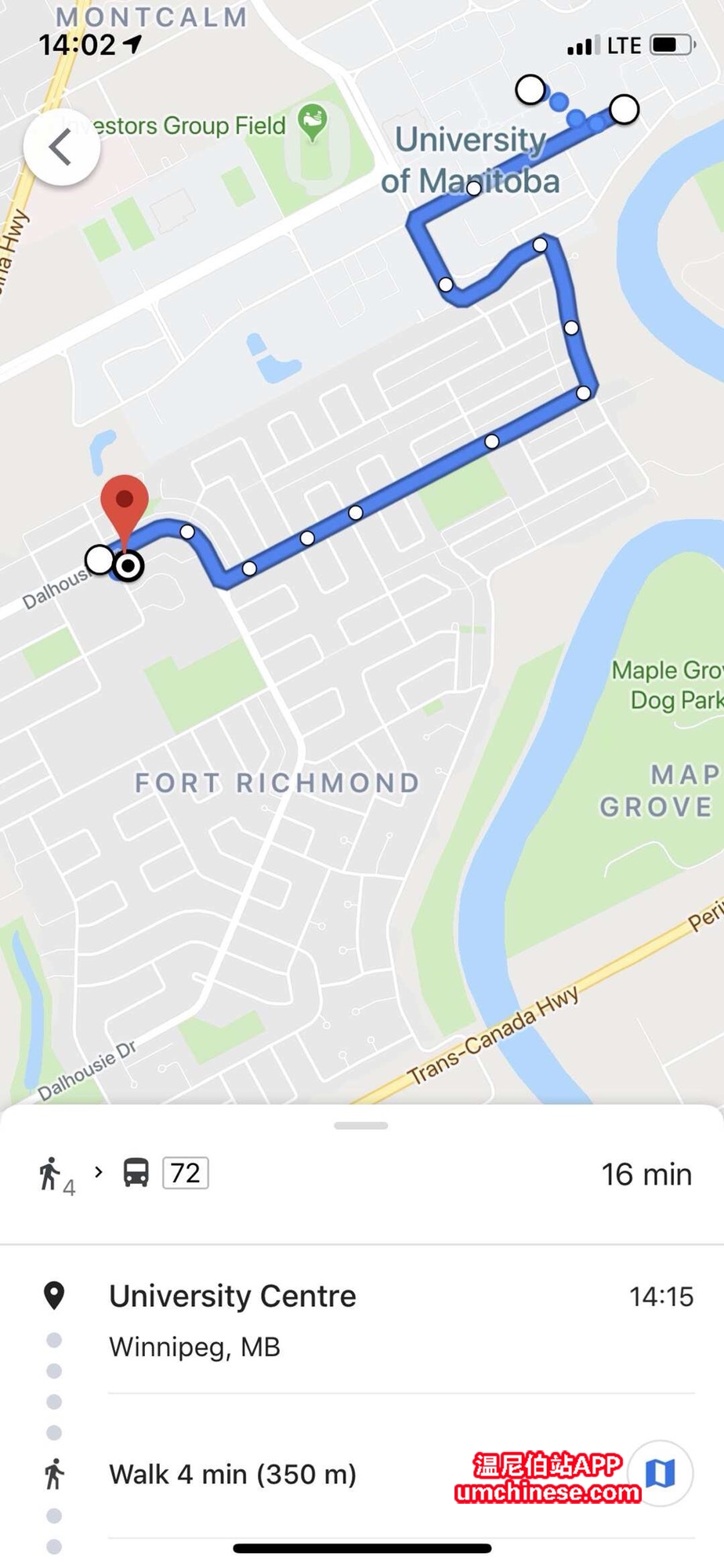Expand the directions sheet handle
This screenshot has height=1568, width=724.
pos(360,1126)
